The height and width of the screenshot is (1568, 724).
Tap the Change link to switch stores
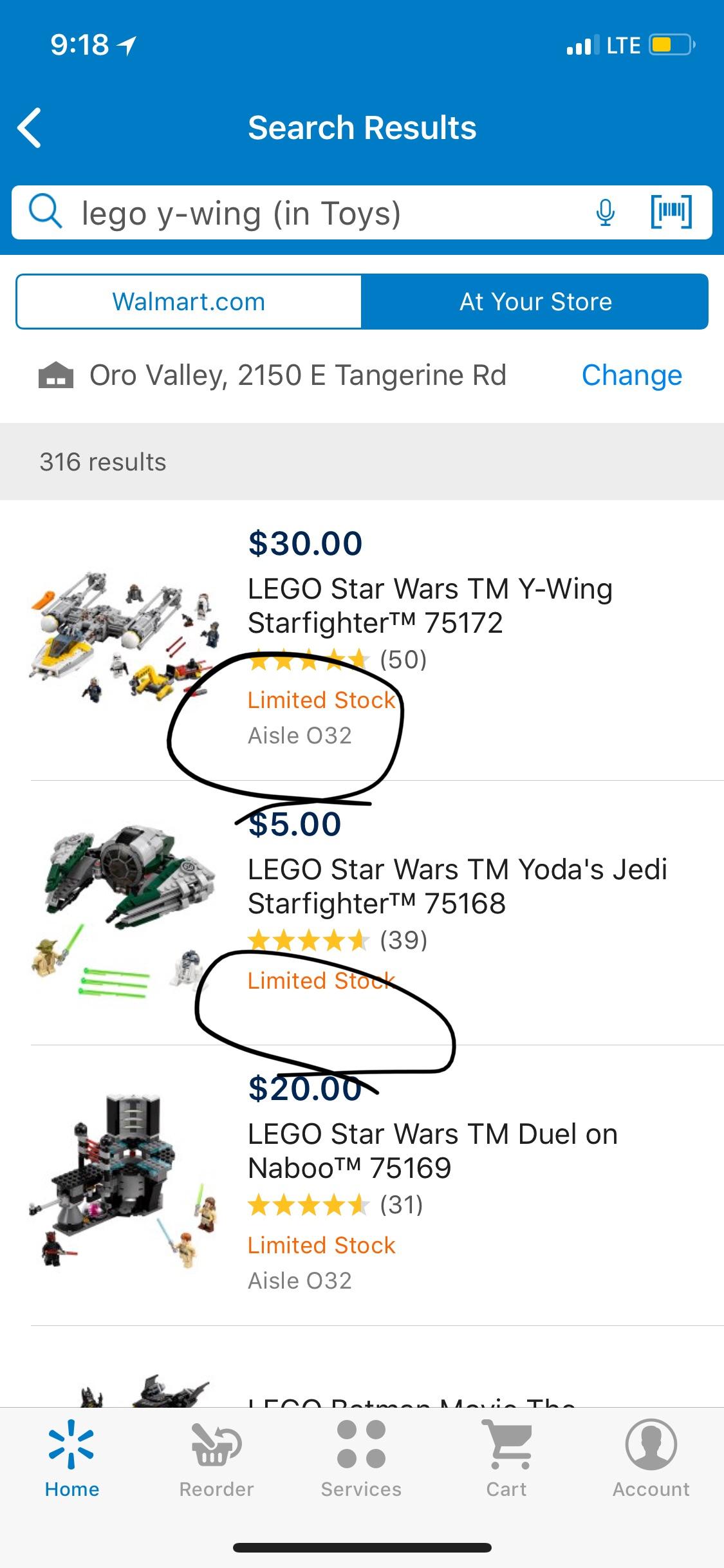point(632,375)
